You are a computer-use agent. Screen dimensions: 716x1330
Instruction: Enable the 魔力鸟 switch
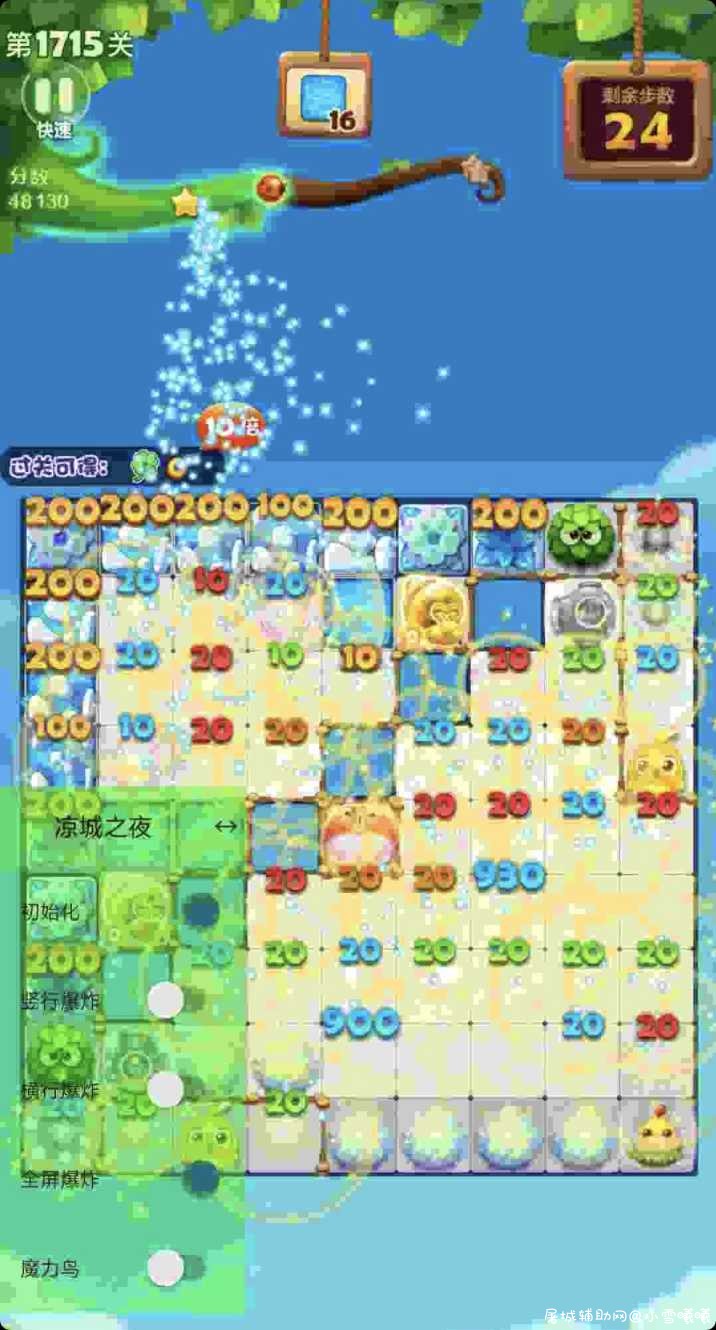point(178,1267)
